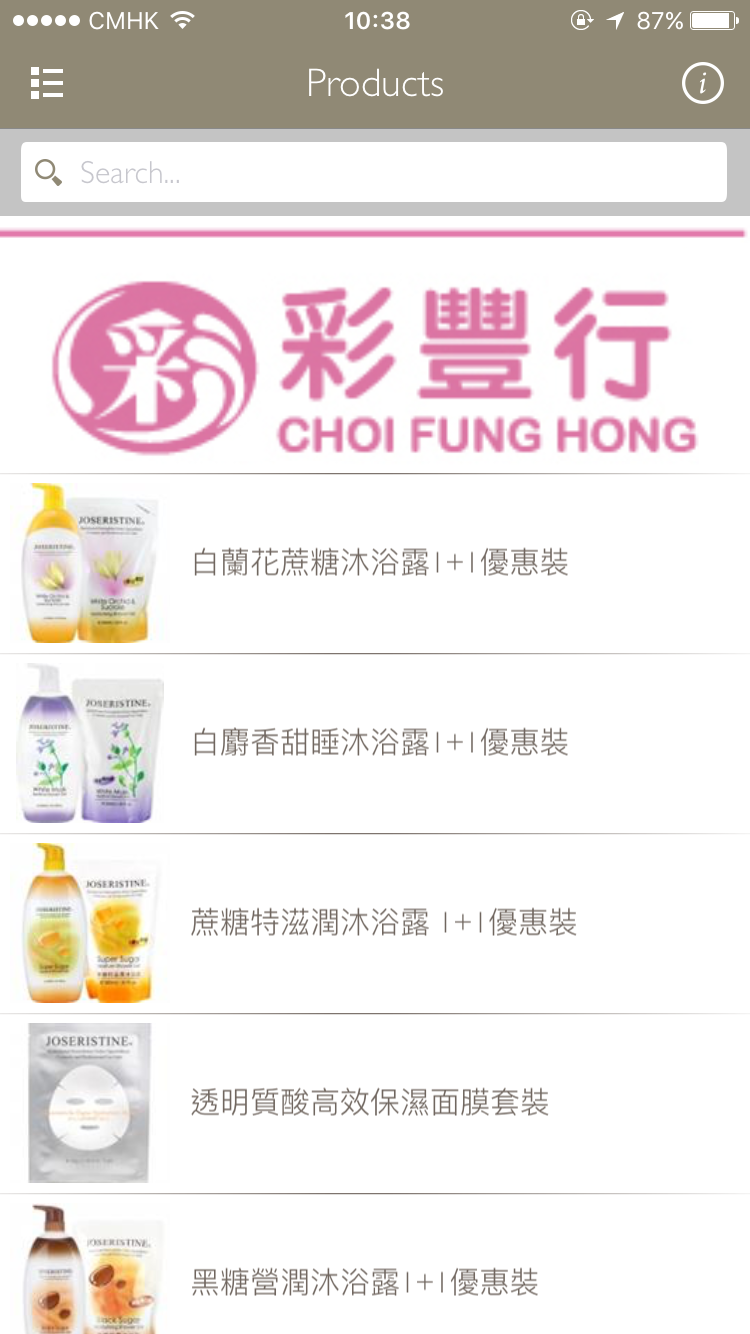Image resolution: width=750 pixels, height=1334 pixels.
Task: Tap the Search field
Action: [x=374, y=172]
